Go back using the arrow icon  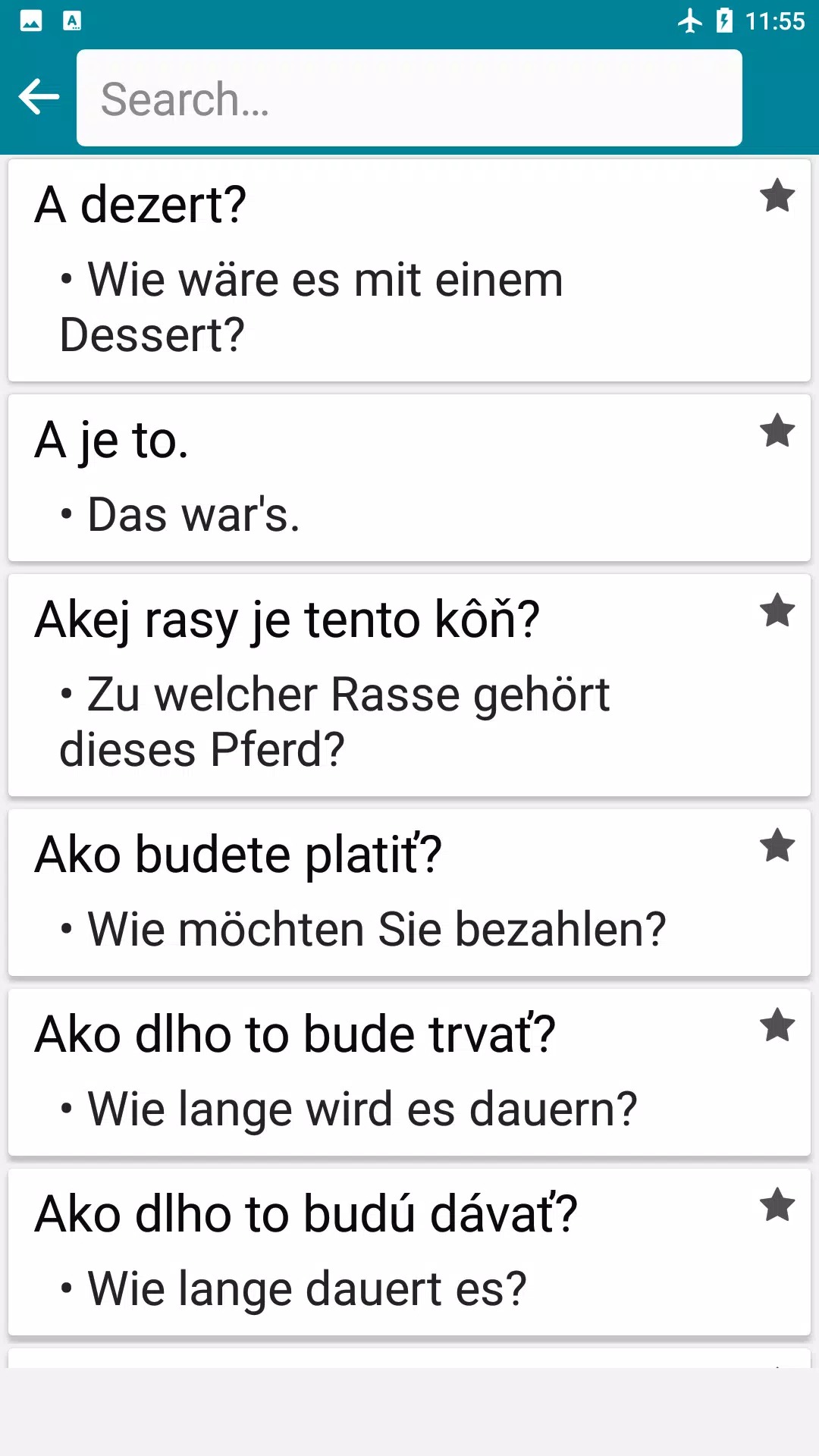pyautogui.click(x=39, y=97)
